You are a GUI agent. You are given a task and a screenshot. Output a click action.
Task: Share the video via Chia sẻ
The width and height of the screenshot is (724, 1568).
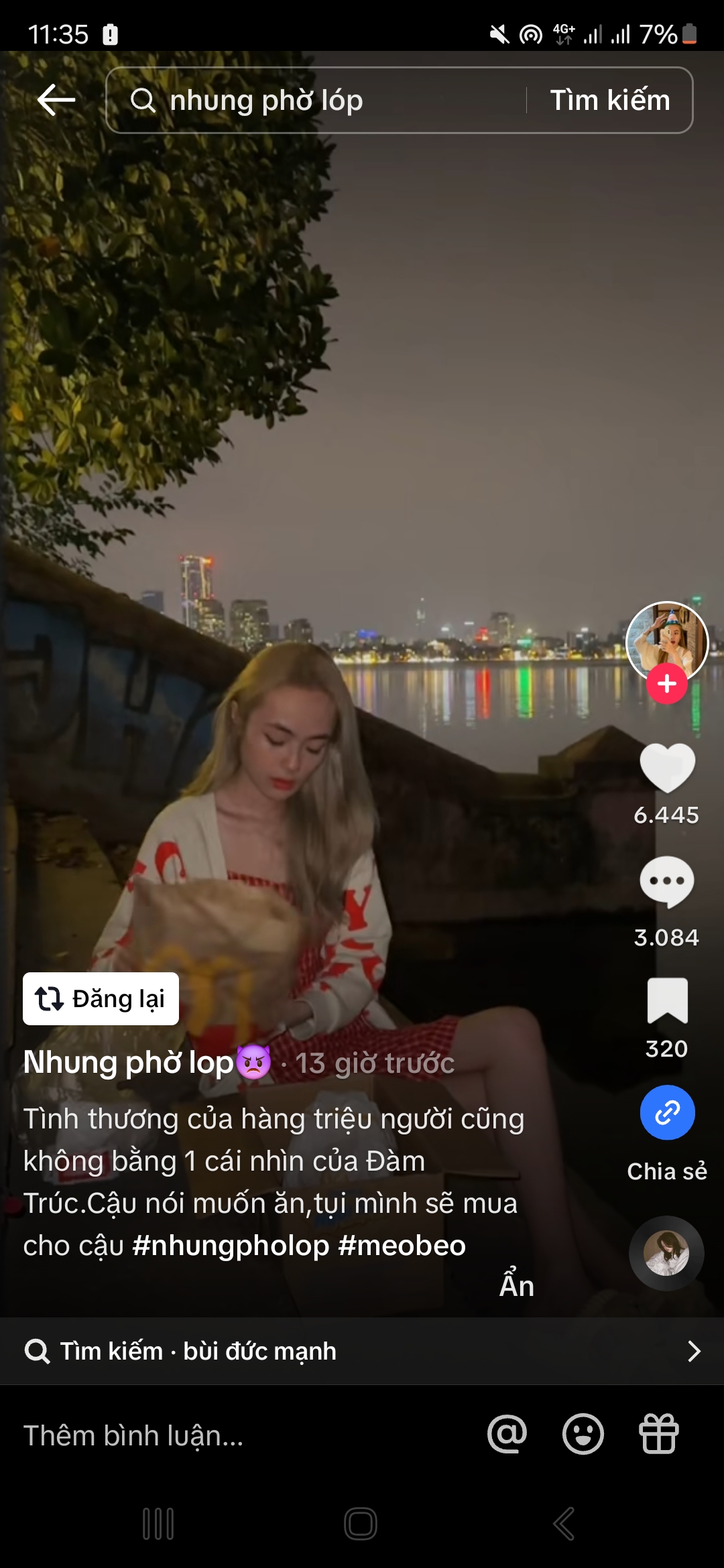(x=666, y=1114)
